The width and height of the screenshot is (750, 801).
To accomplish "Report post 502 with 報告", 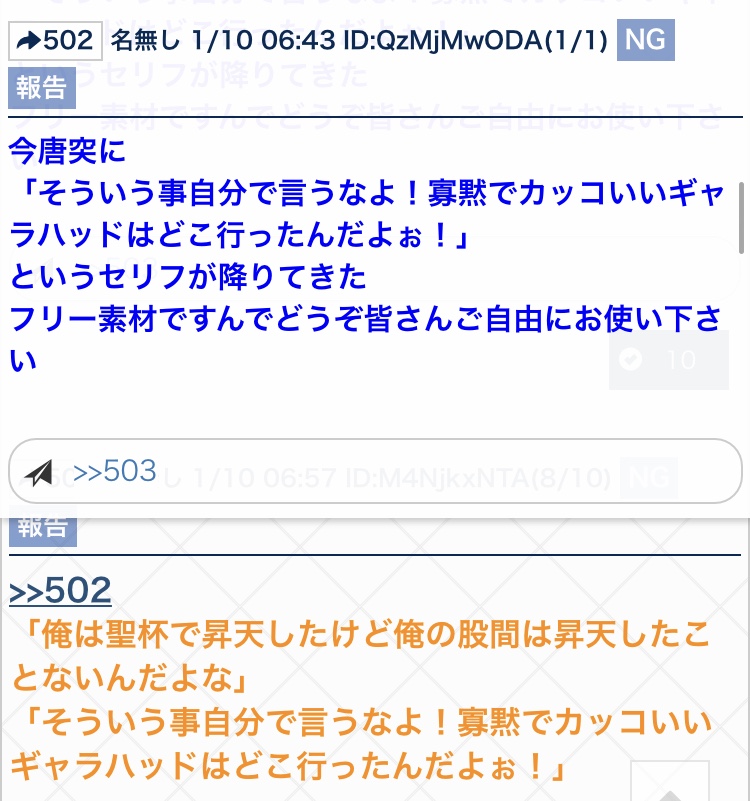I will click(x=41, y=88).
